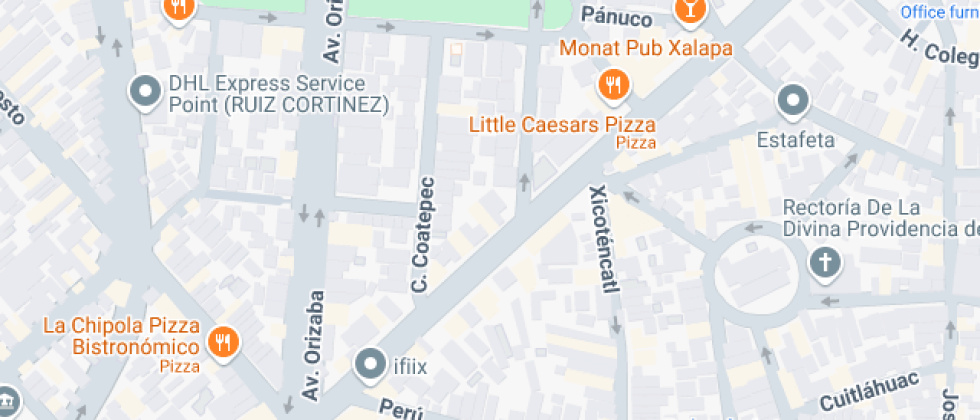
Task: Tap the ifiix place marker
Action: tap(372, 364)
